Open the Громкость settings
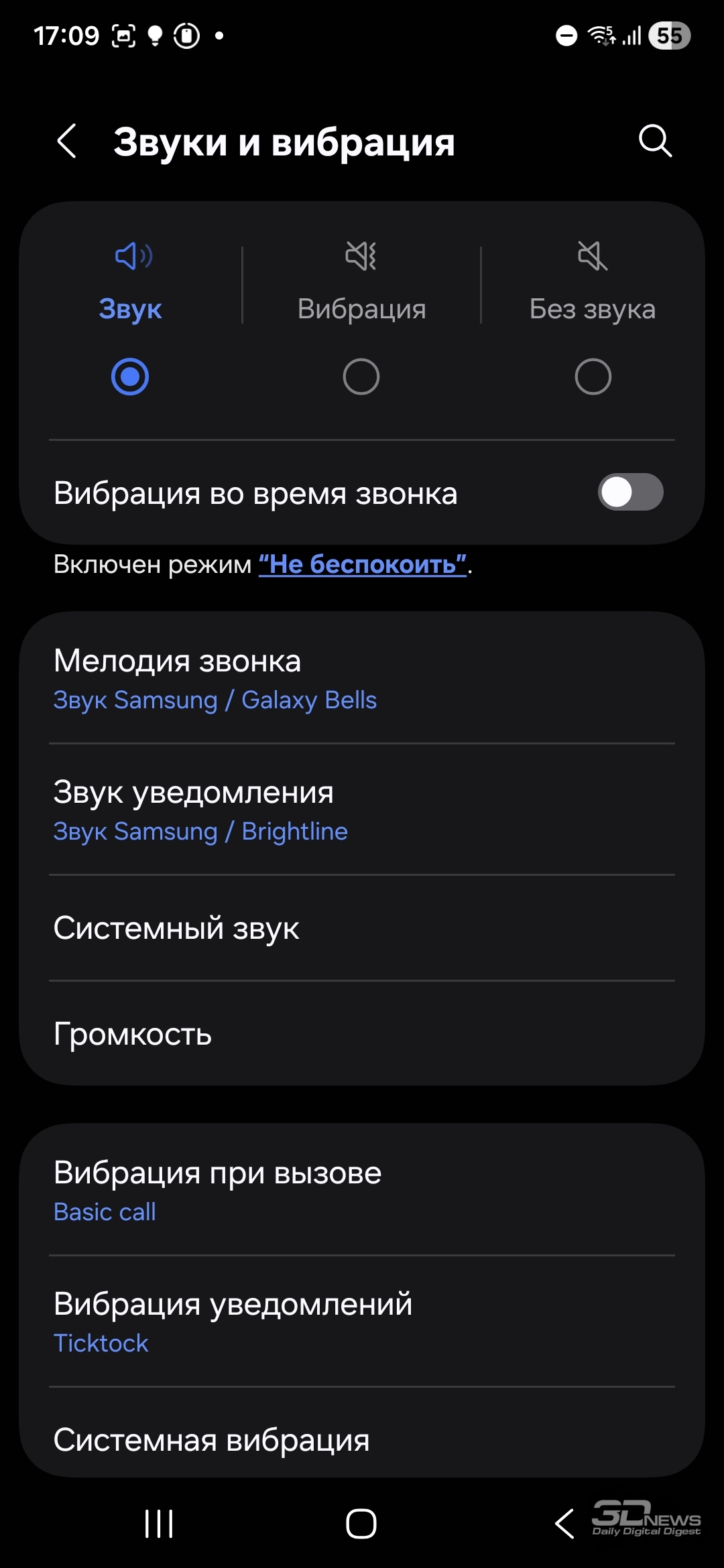 click(362, 1034)
